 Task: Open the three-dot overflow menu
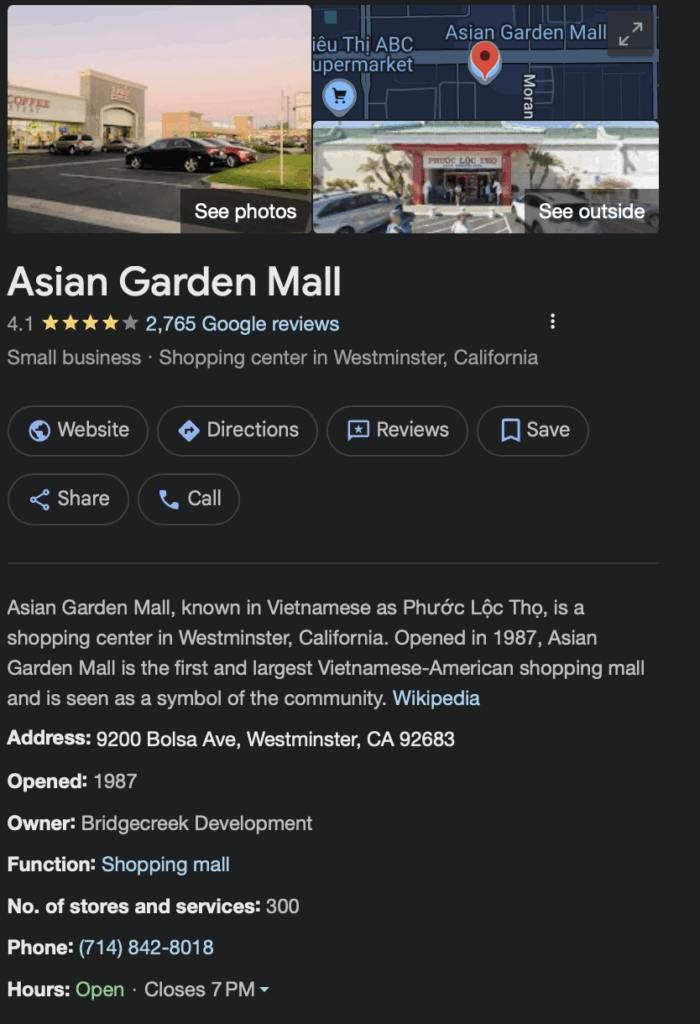click(552, 322)
